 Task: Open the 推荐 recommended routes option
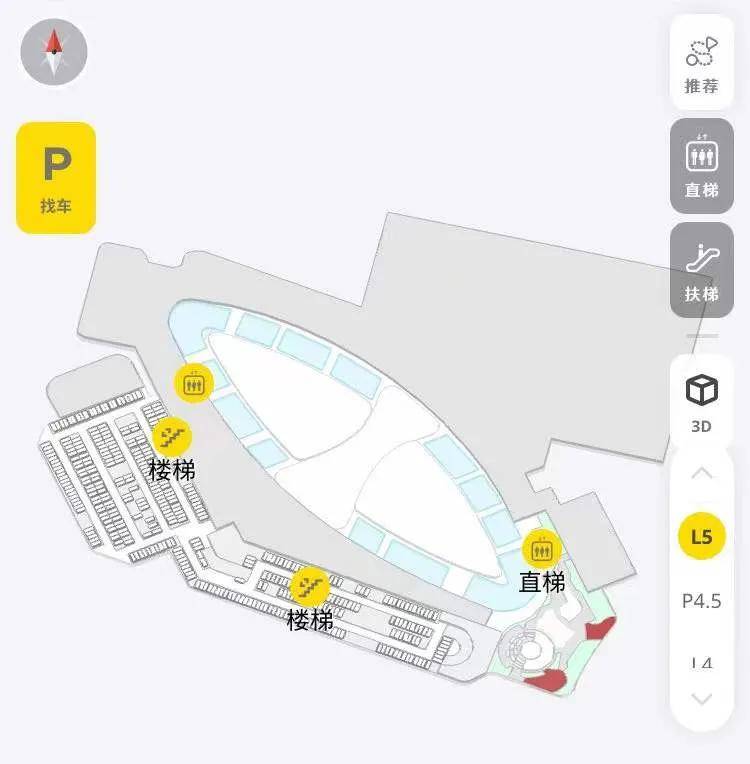coord(702,64)
